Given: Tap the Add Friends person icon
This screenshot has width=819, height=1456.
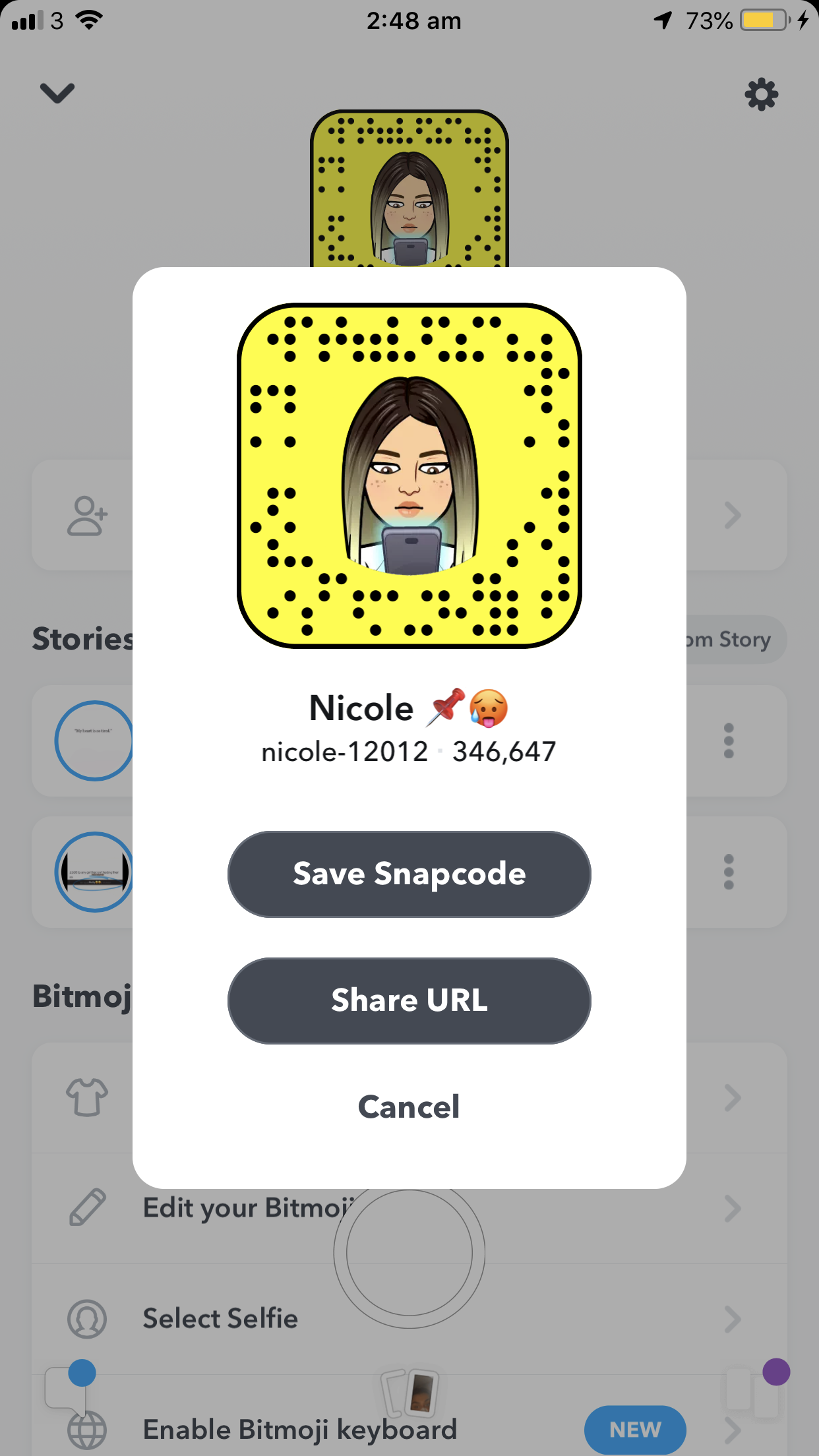Looking at the screenshot, I should tap(88, 515).
